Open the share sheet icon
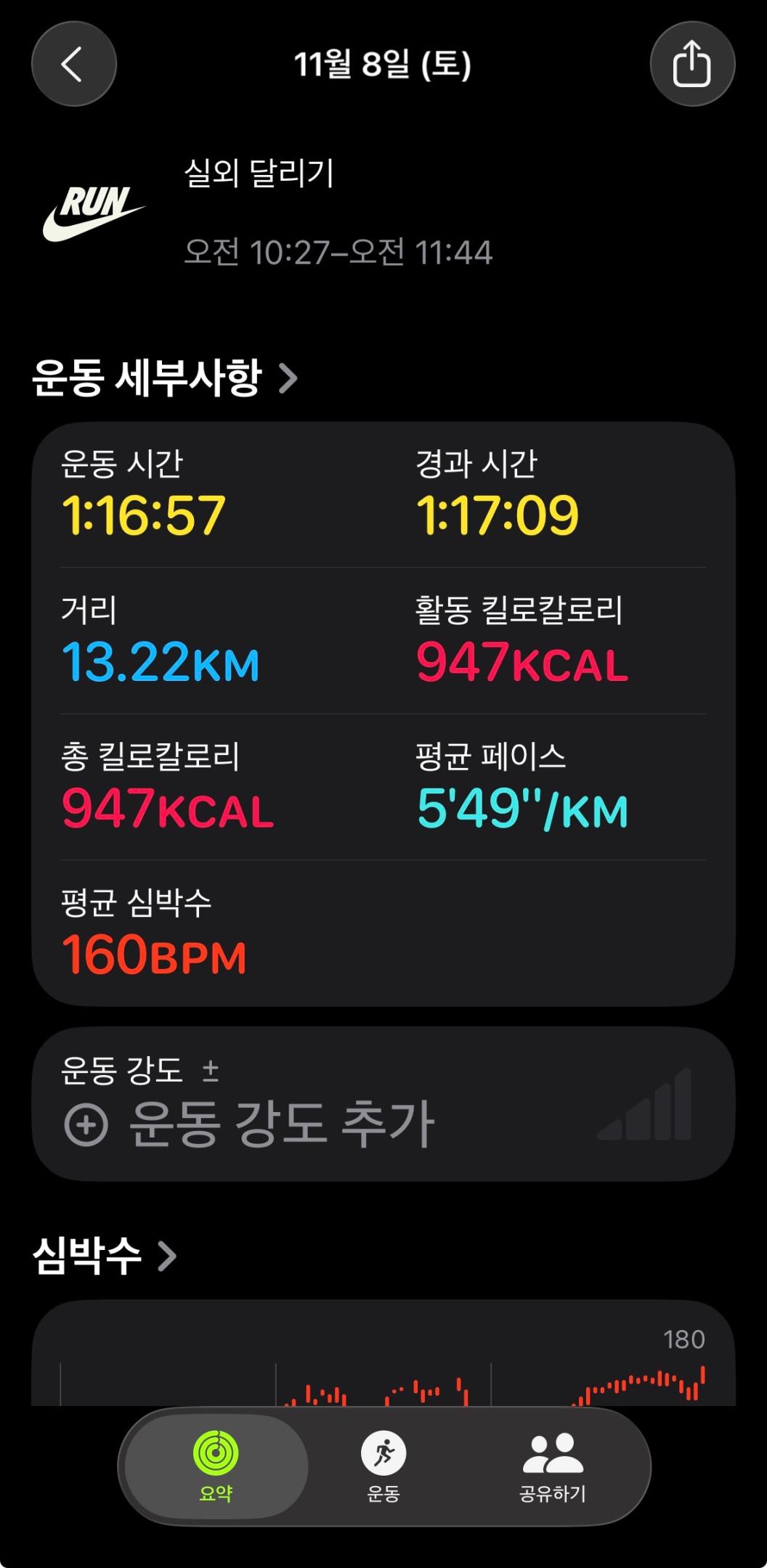The height and width of the screenshot is (1568, 767). click(x=692, y=63)
